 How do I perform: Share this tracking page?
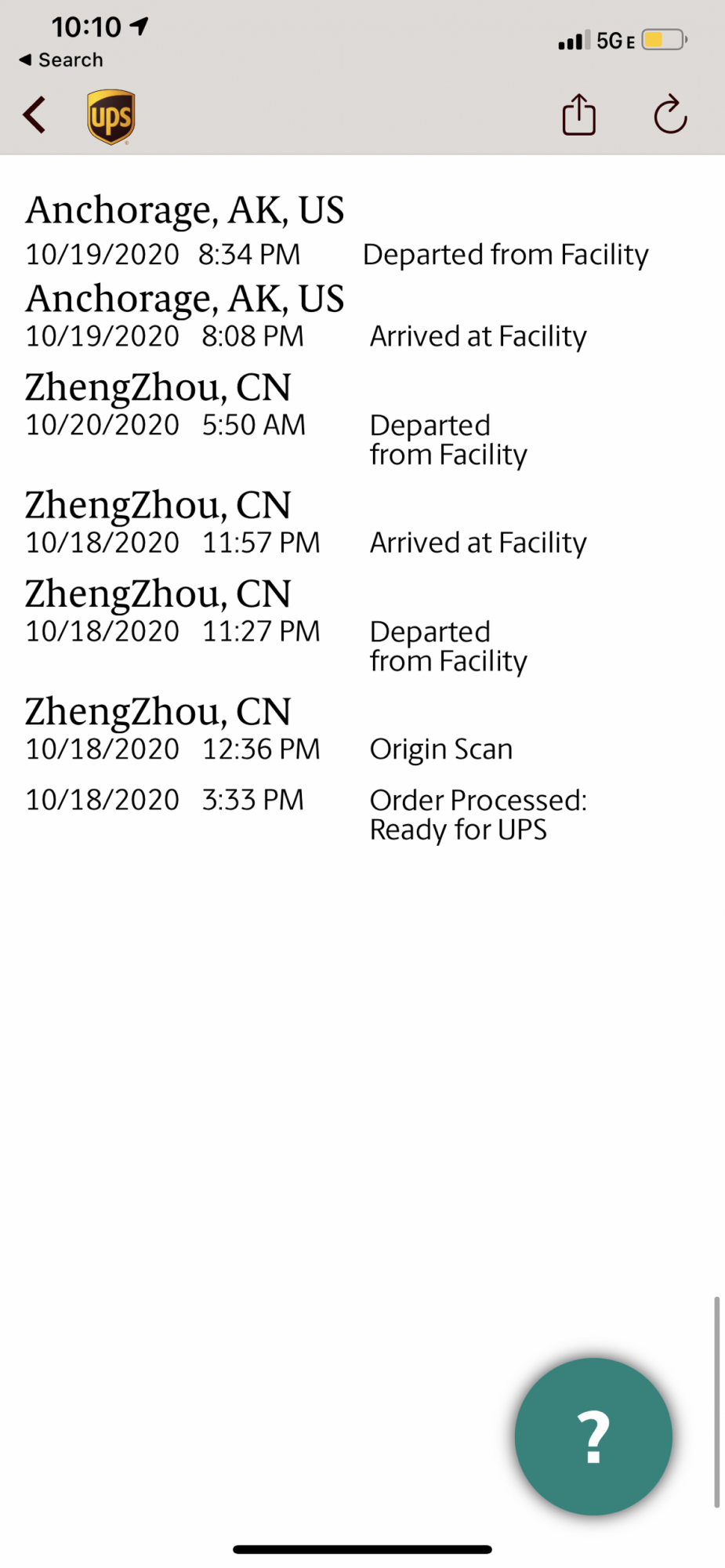pyautogui.click(x=578, y=115)
